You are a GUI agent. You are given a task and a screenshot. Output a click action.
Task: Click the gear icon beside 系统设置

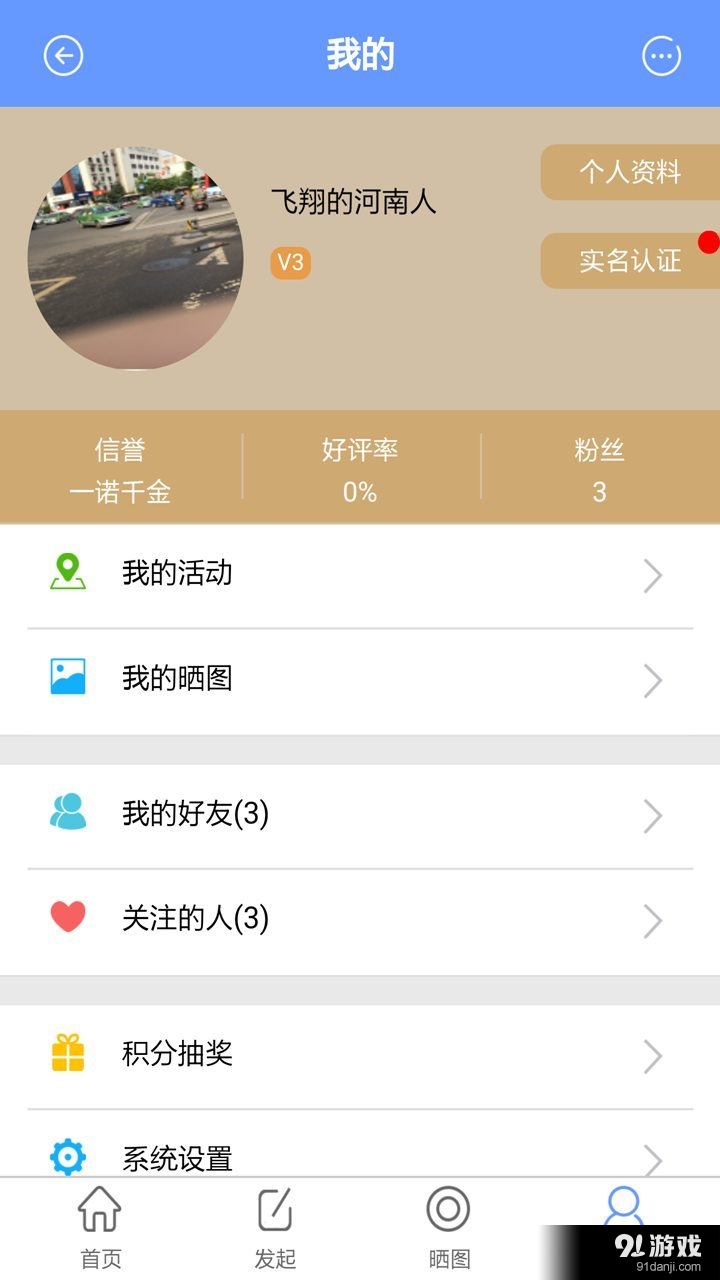(x=66, y=1157)
